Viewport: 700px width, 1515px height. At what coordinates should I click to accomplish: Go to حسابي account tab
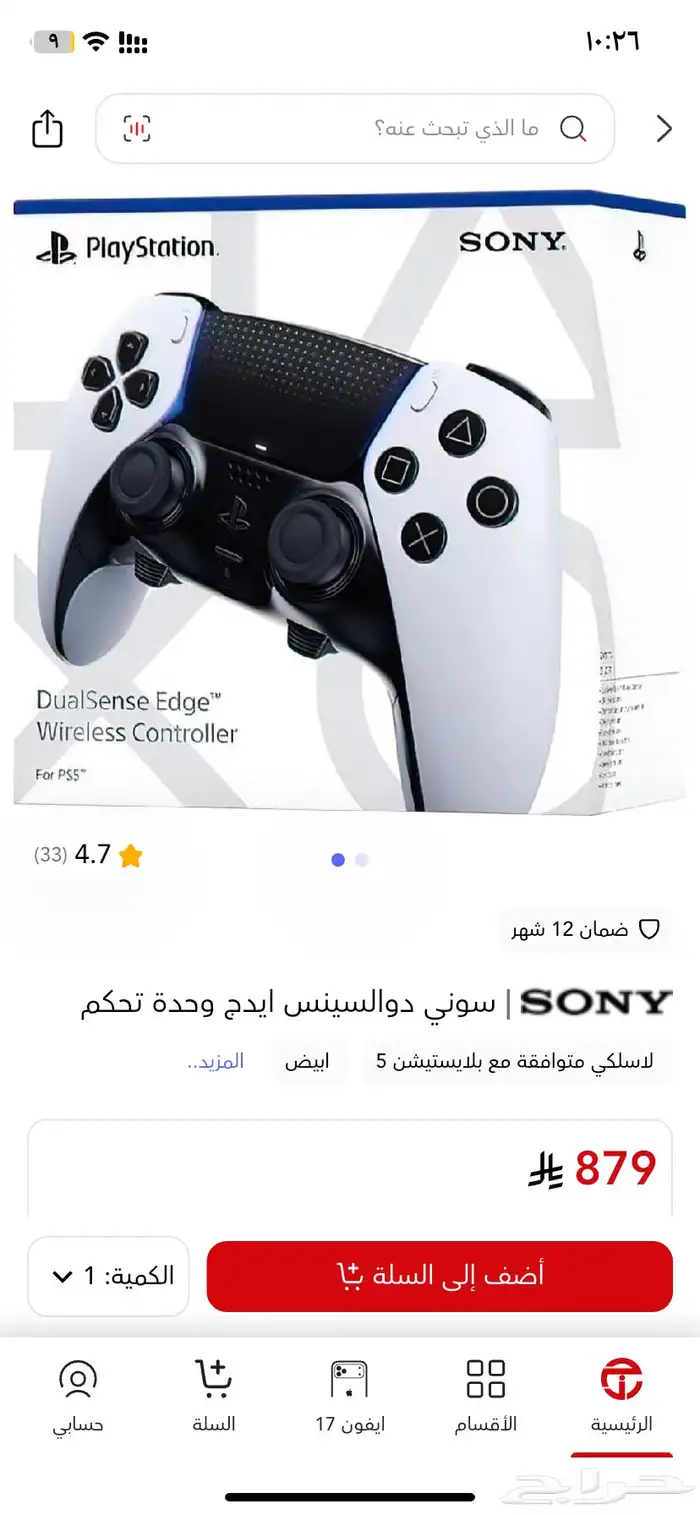(78, 1395)
